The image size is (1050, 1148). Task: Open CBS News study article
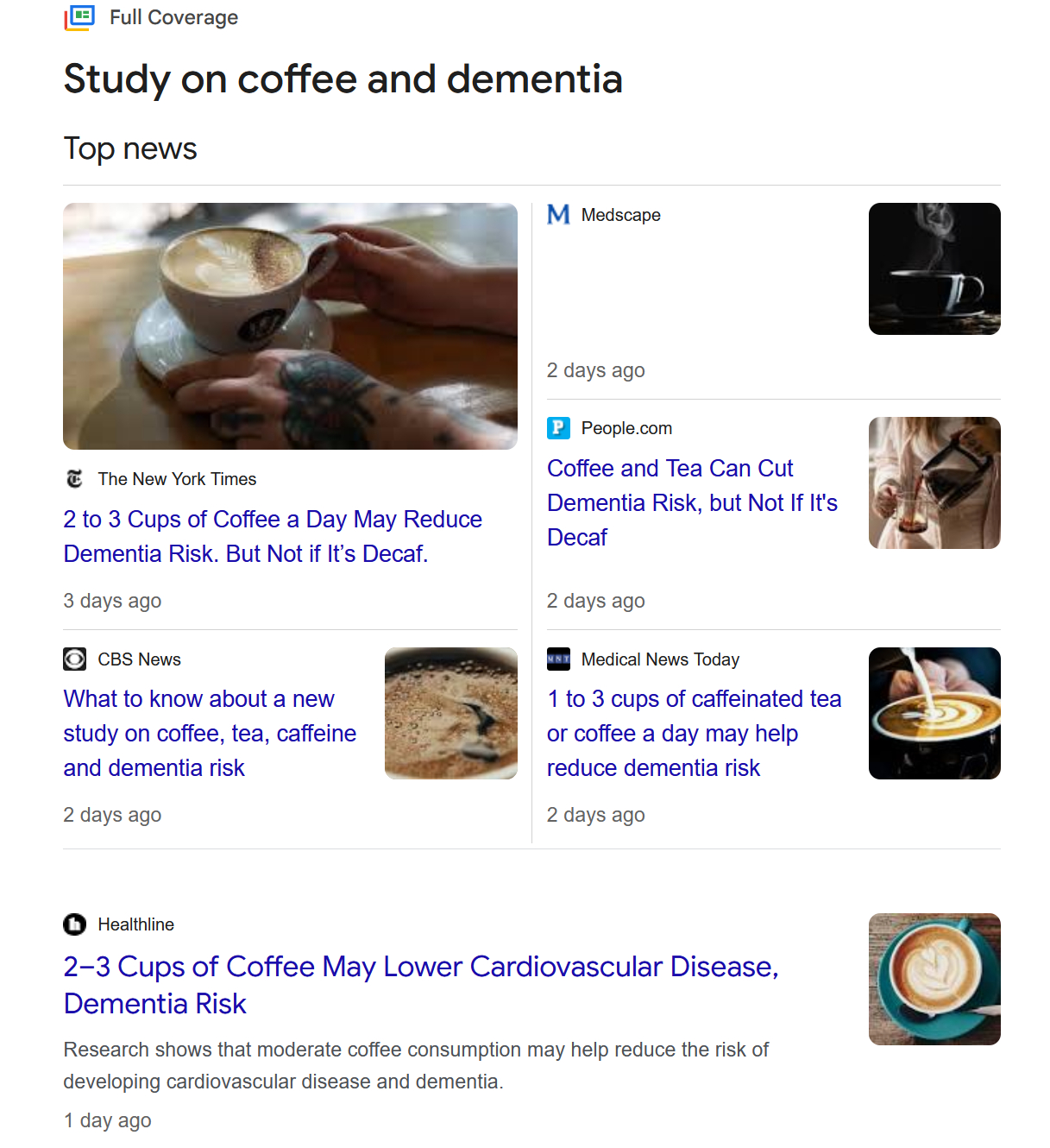tap(210, 733)
